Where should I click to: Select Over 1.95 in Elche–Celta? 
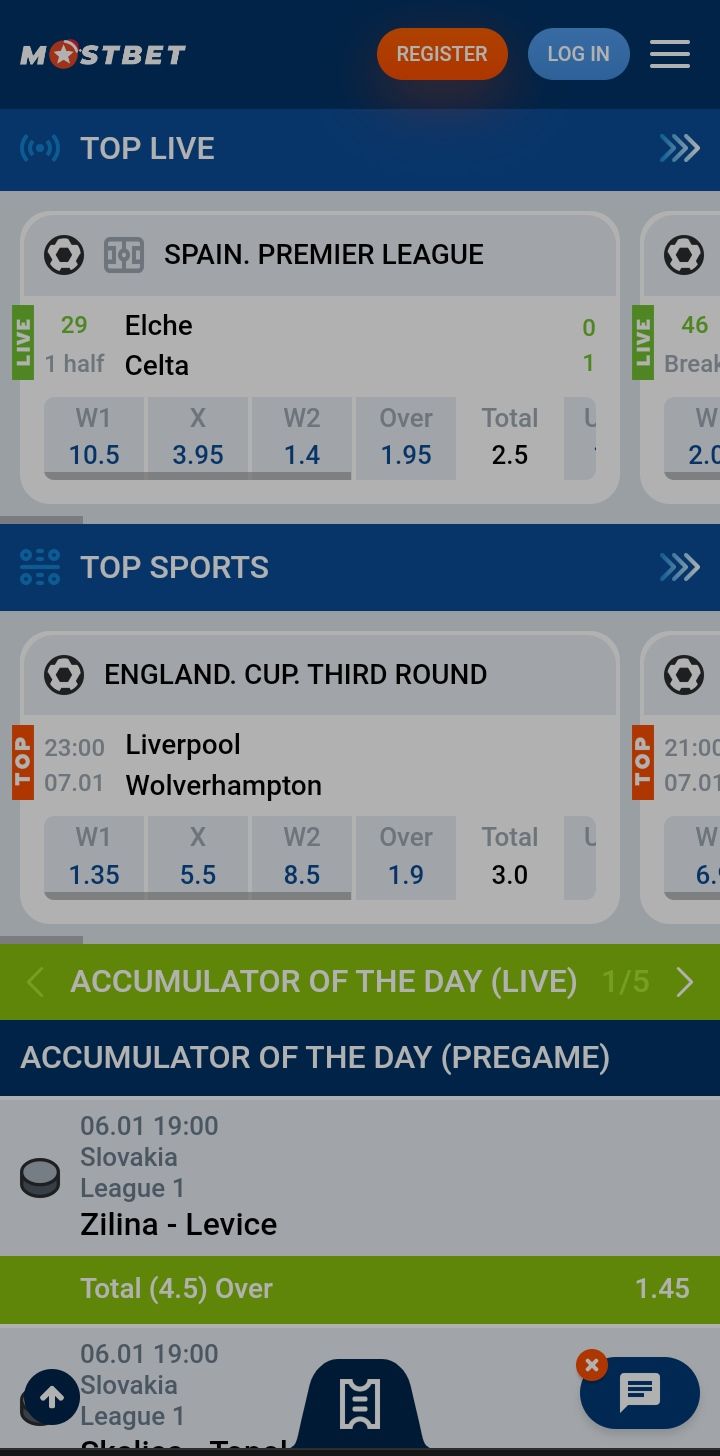(406, 438)
